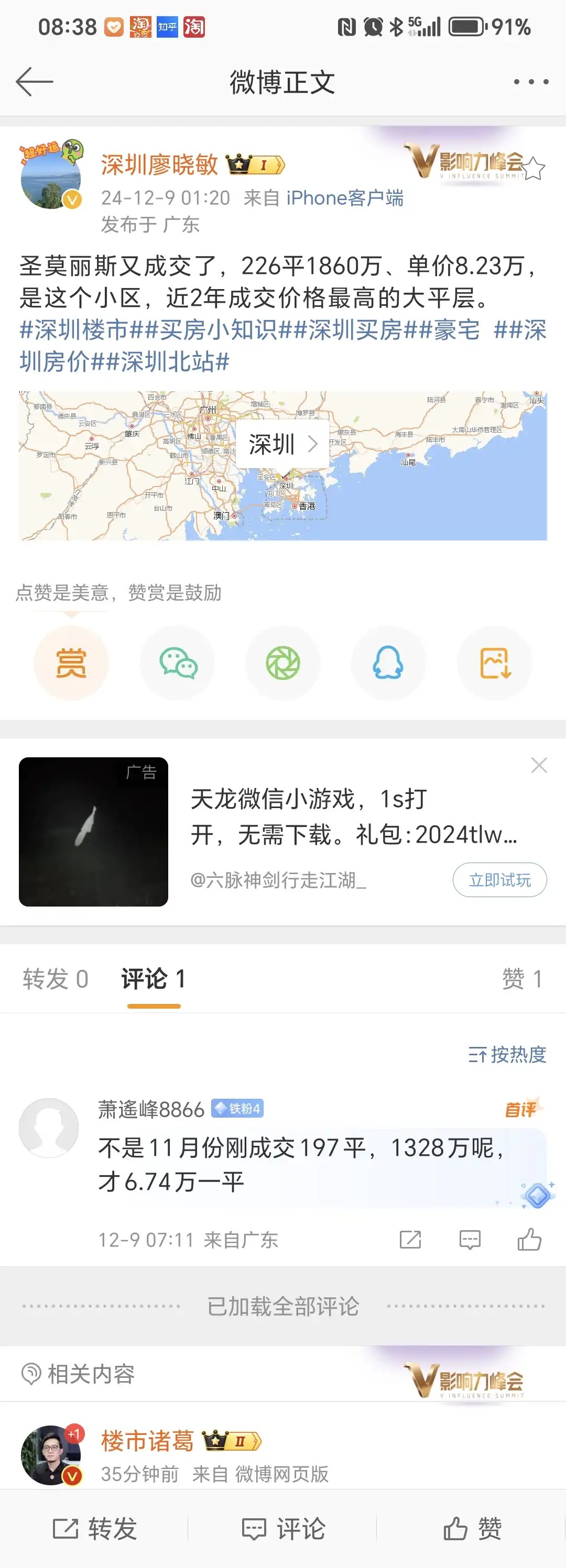Open the 深圳 location map card

(x=282, y=444)
